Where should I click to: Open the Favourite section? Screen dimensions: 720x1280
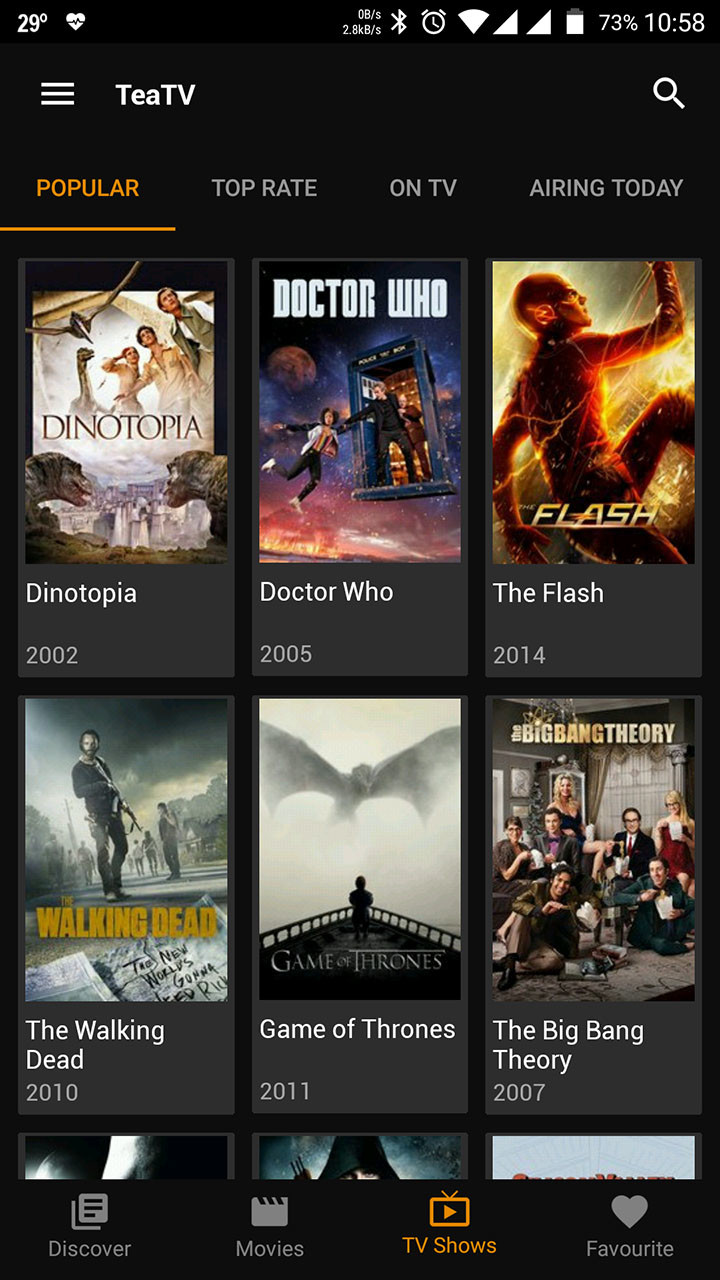630,1228
